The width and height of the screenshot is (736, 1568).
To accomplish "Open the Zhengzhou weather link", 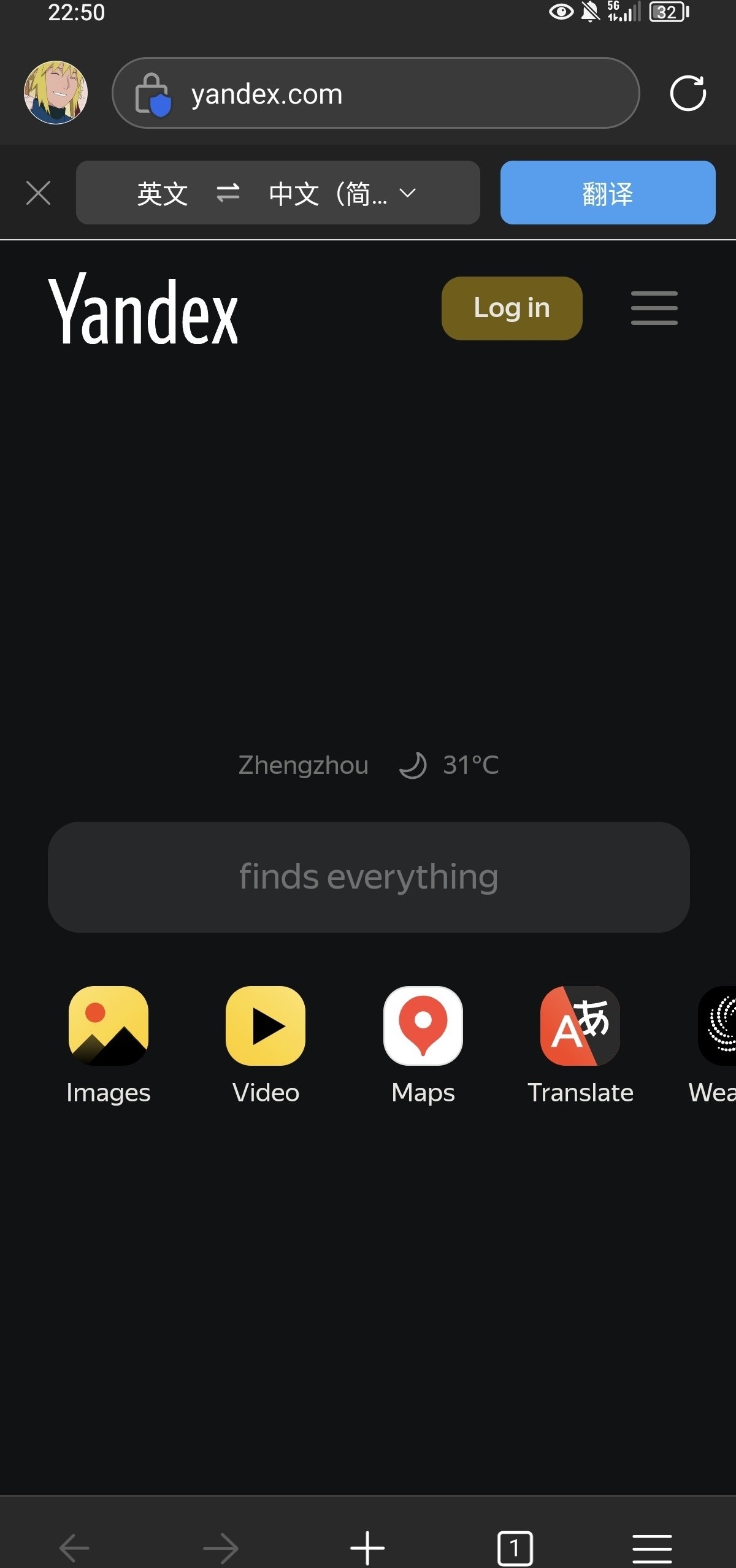I will pos(368,765).
